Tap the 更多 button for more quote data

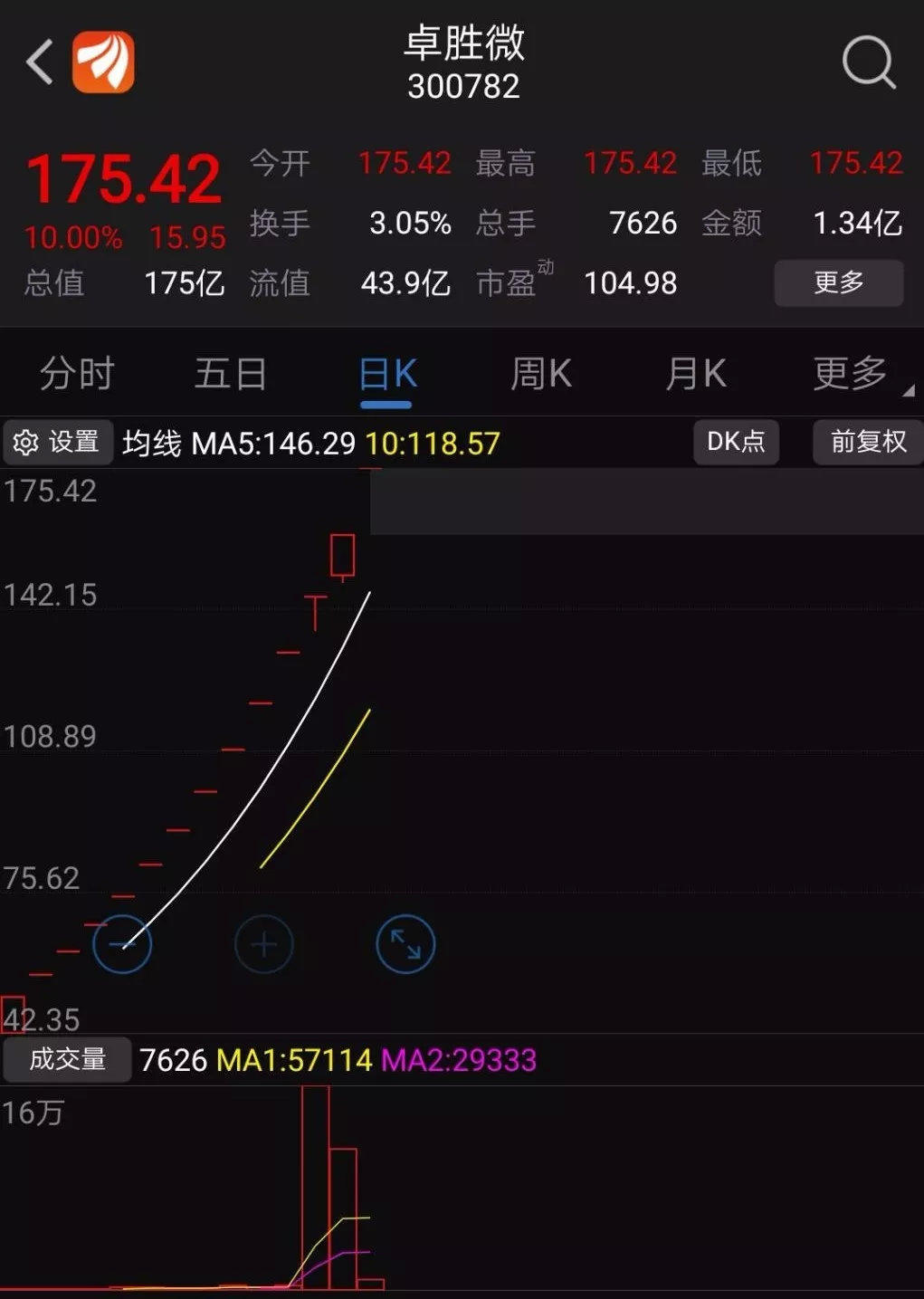pyautogui.click(x=838, y=282)
